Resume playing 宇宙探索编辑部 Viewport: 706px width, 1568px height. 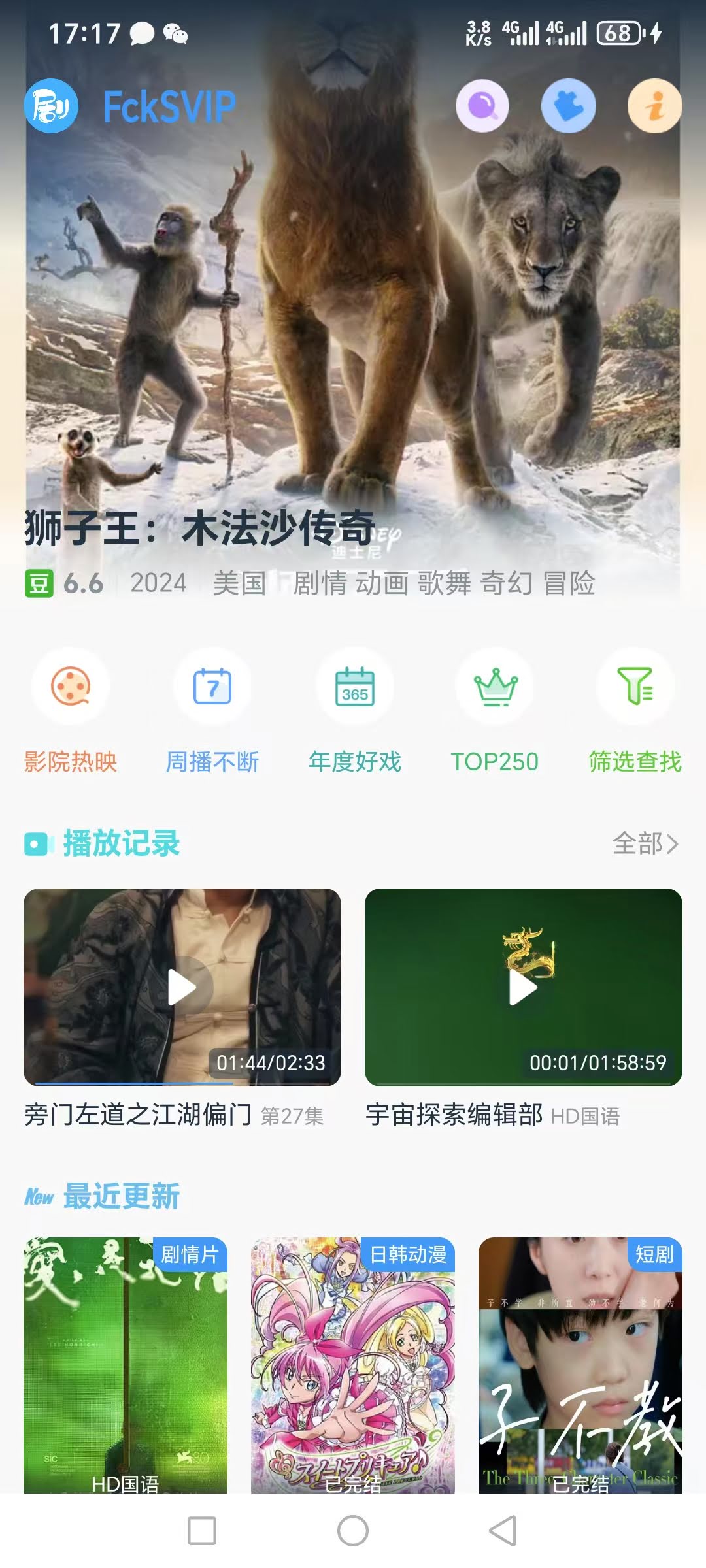tap(523, 987)
